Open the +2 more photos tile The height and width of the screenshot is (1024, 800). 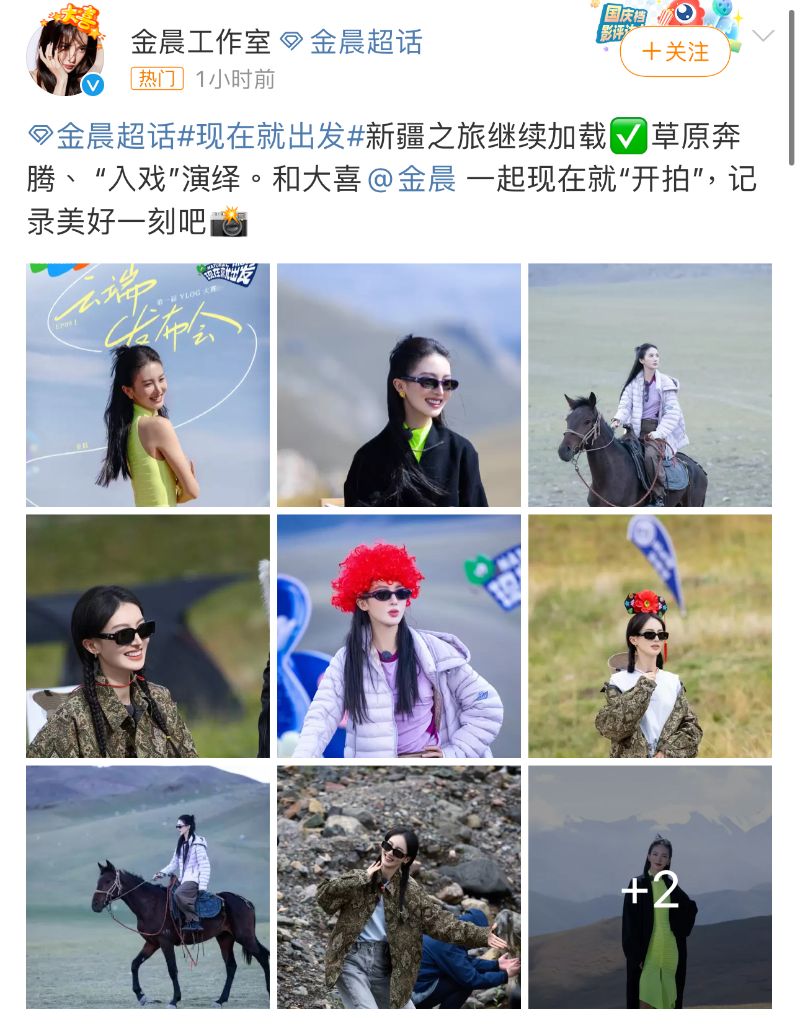tap(650, 887)
